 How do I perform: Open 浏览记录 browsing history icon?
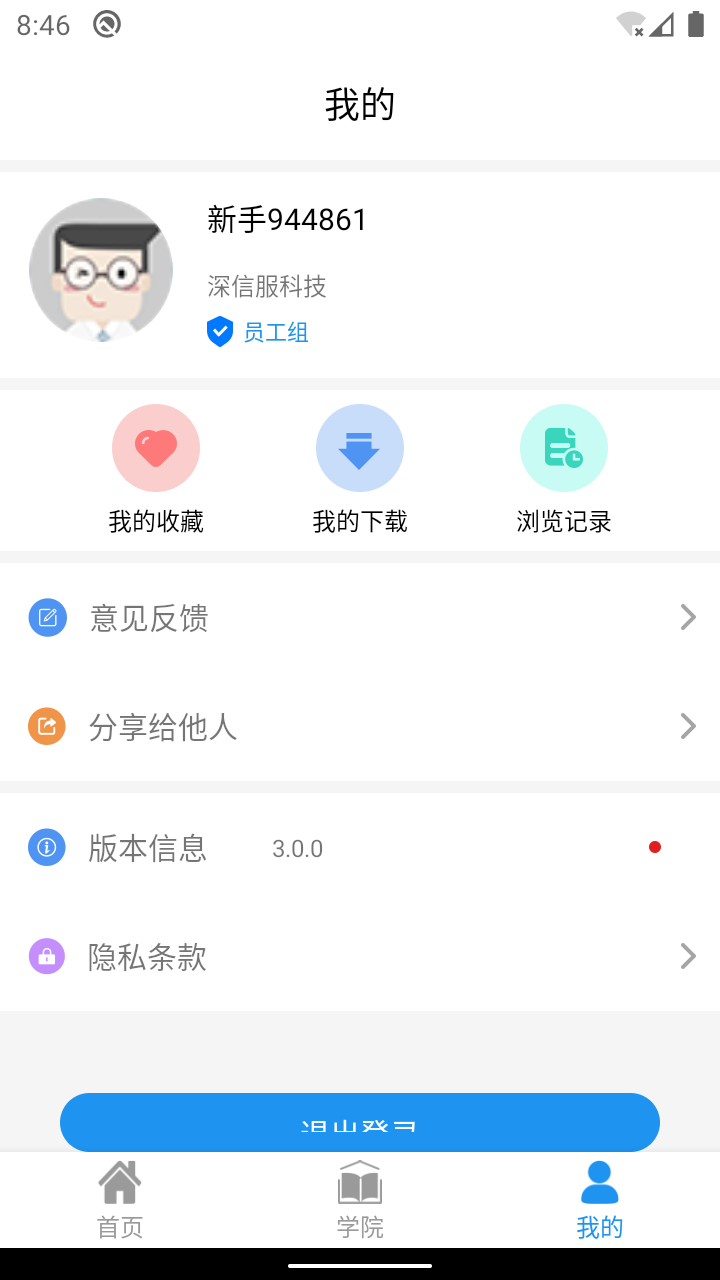click(x=563, y=447)
